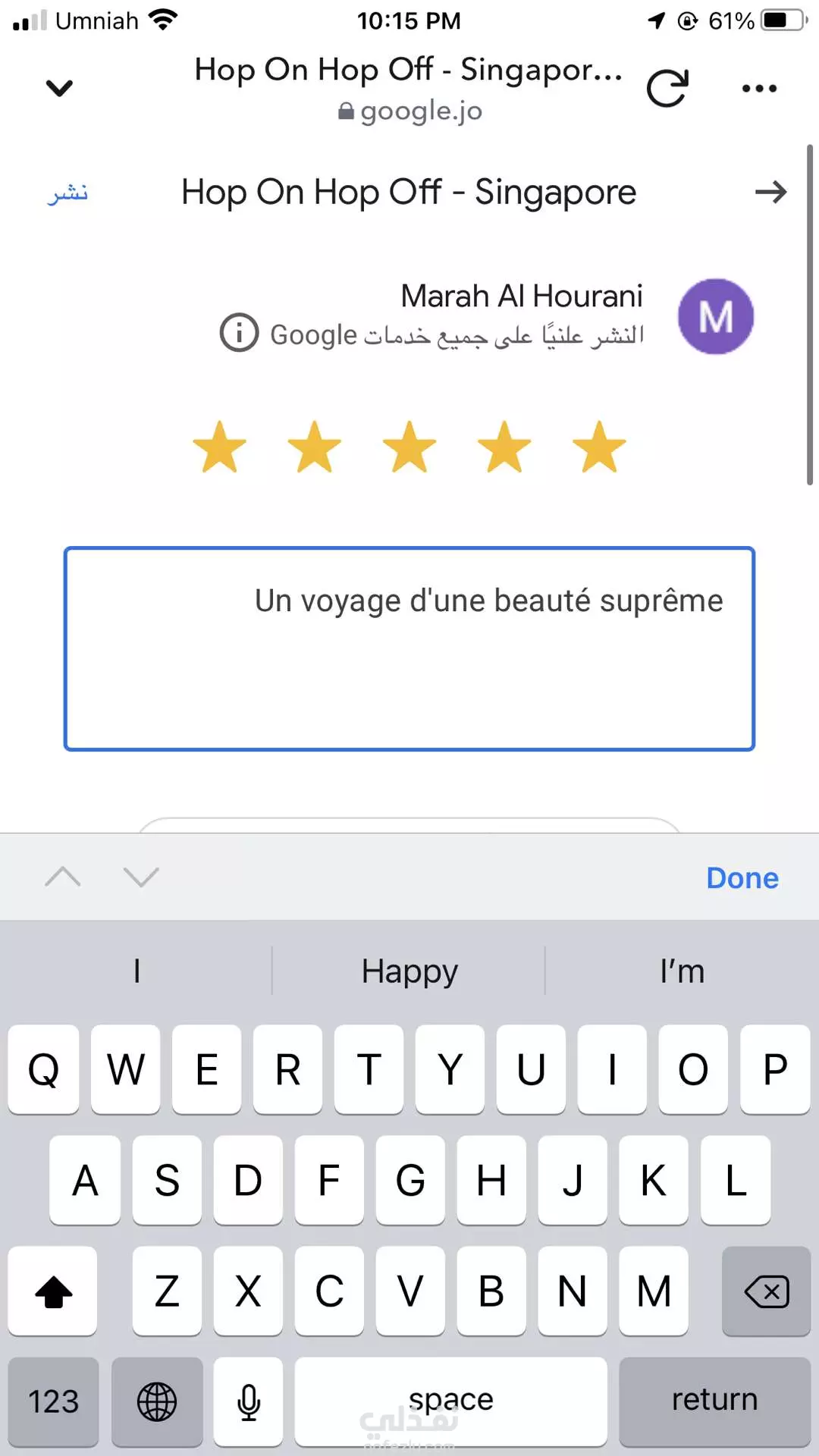Set the rating to one star
Viewport: 819px width, 1456px height.
point(220,447)
